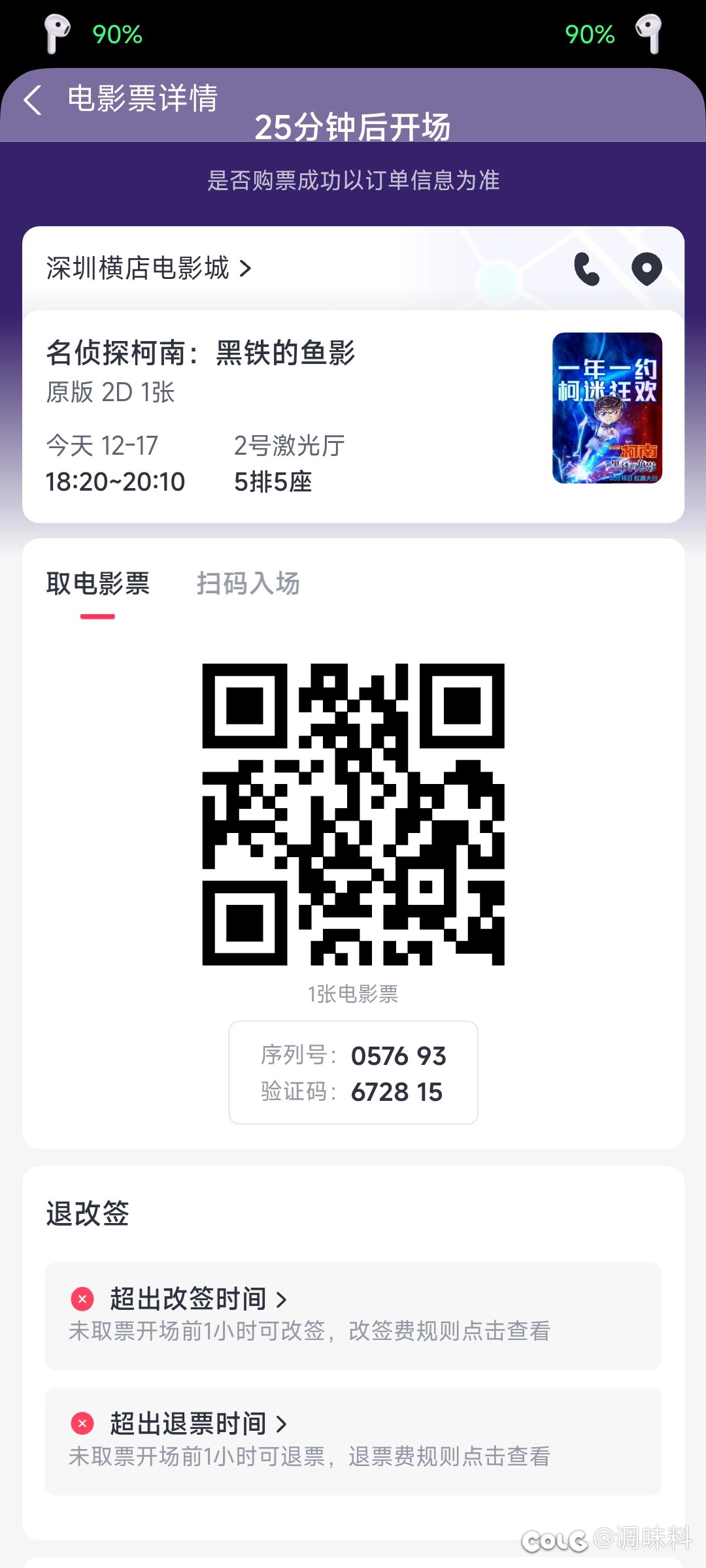Go back from the 电影票详情 page
The height and width of the screenshot is (1568, 706).
click(x=33, y=100)
